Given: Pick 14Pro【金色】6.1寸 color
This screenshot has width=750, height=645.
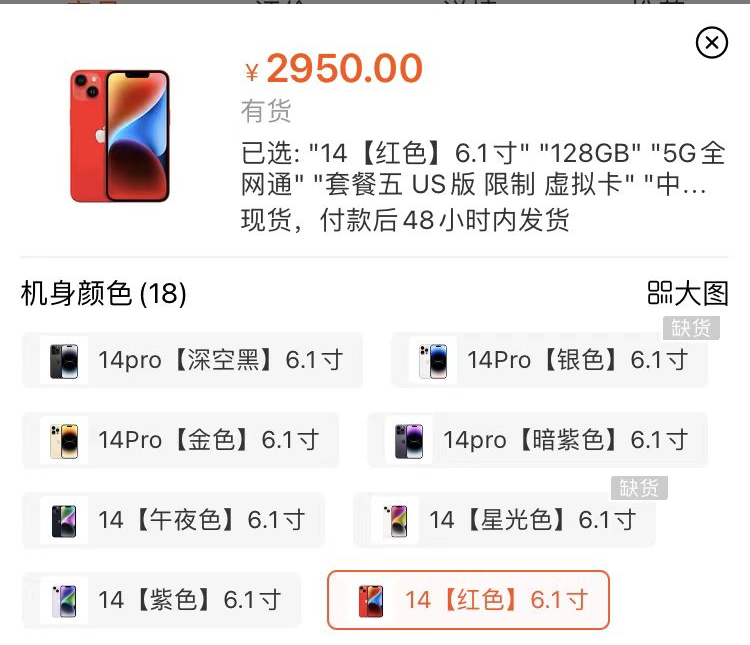Looking at the screenshot, I should [180, 440].
